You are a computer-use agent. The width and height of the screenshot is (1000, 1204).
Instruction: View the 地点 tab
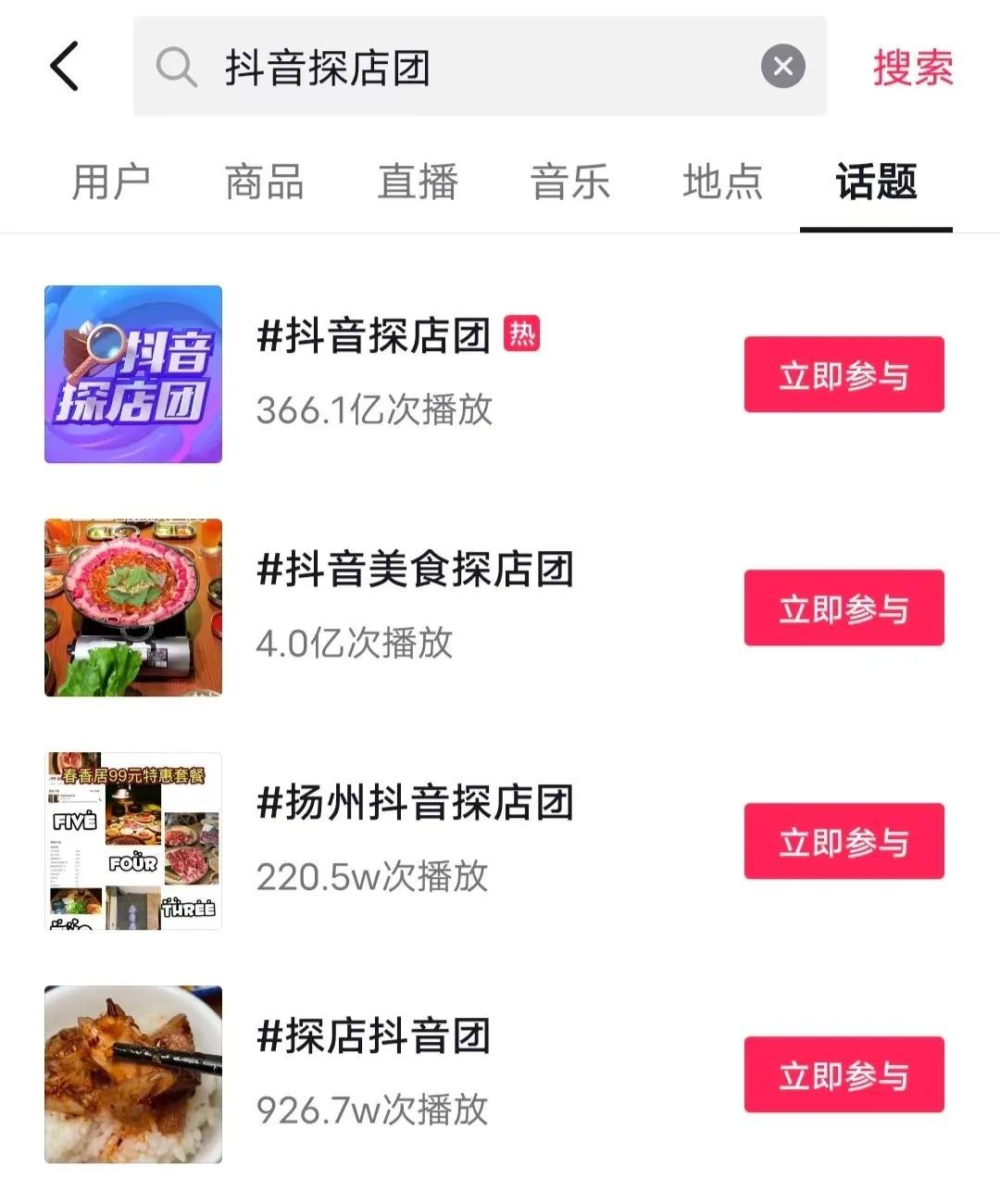pos(722,182)
